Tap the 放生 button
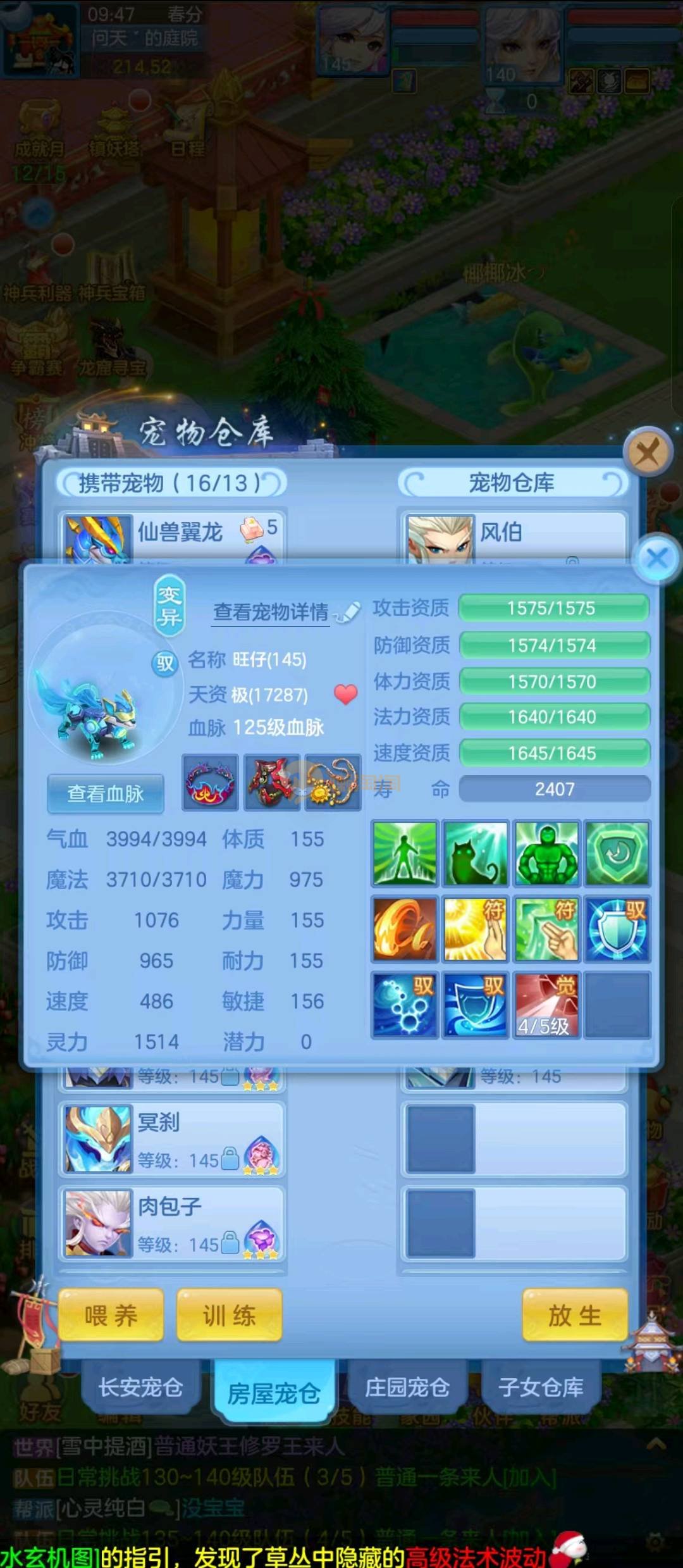Image resolution: width=683 pixels, height=1568 pixels. pyautogui.click(x=574, y=1316)
